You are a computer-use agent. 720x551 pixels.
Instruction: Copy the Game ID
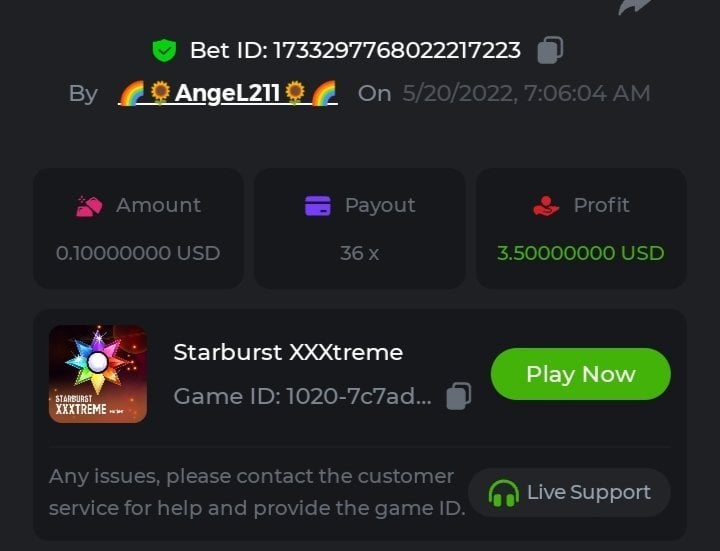(x=458, y=396)
